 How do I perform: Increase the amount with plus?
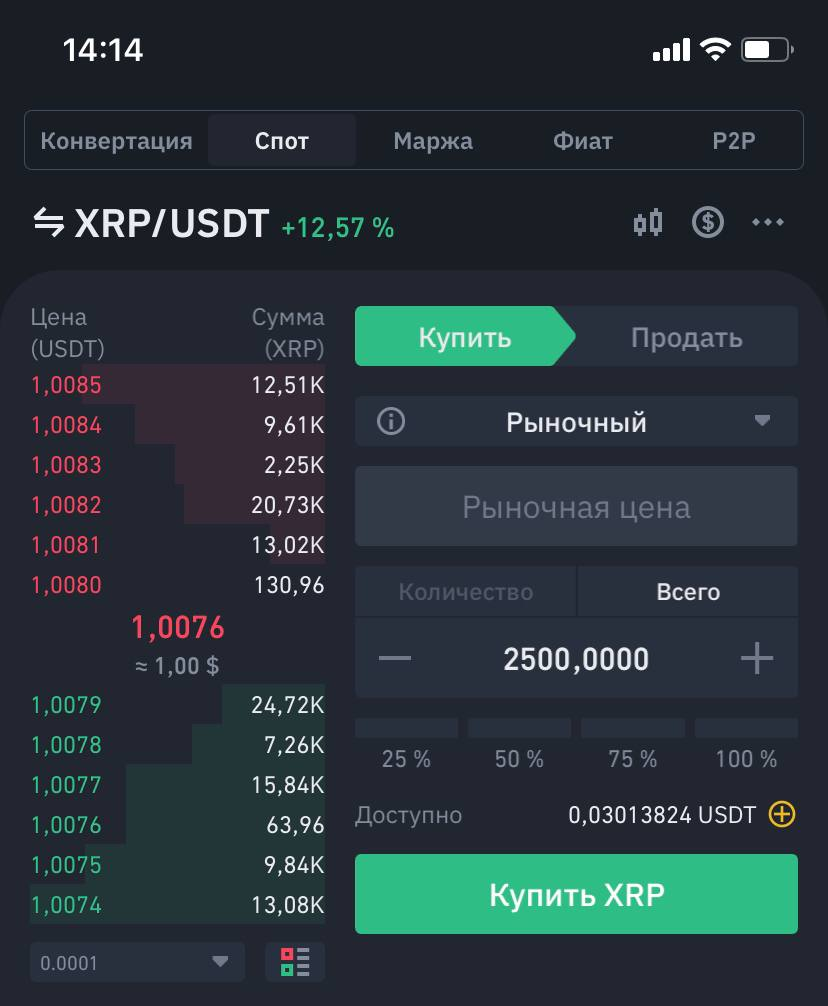757,659
